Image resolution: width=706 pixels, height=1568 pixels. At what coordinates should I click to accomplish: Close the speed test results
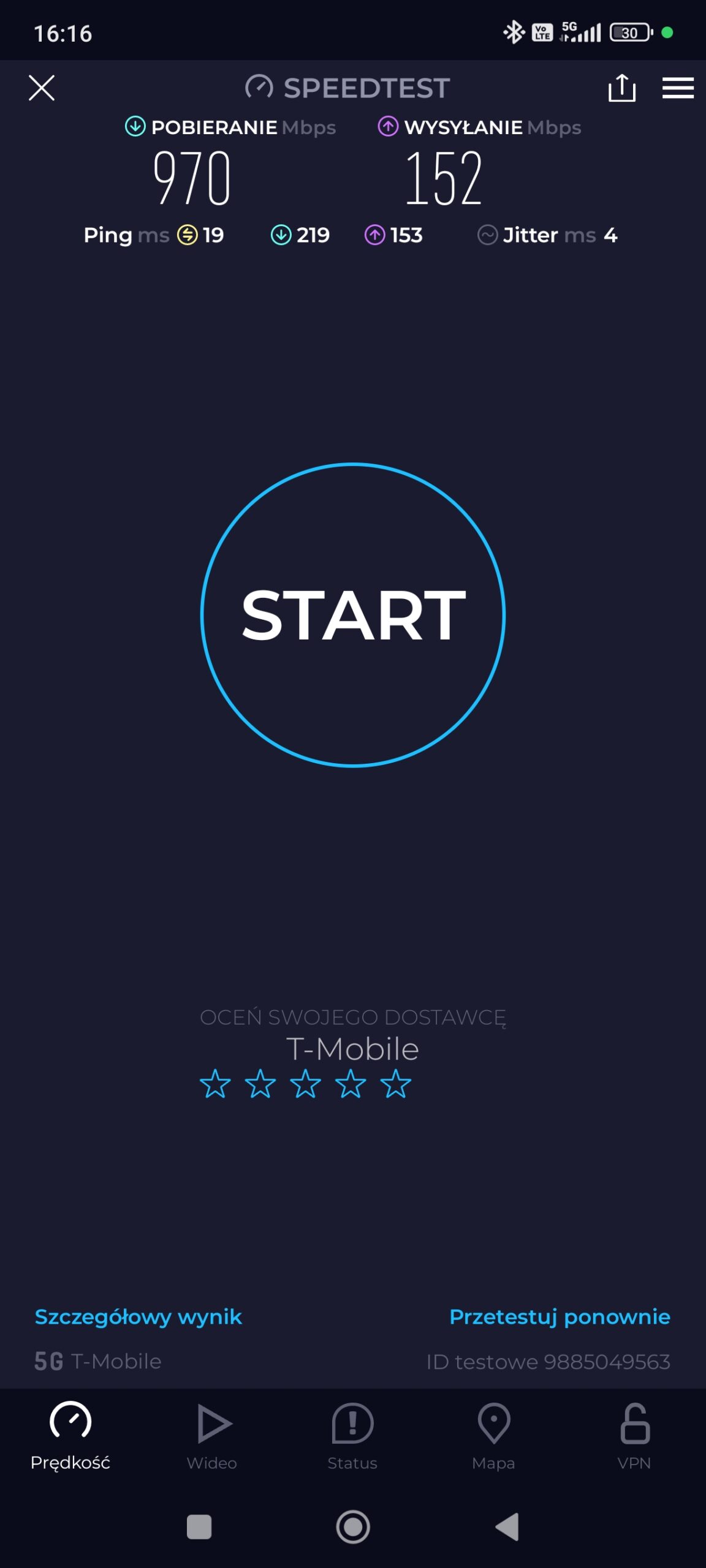42,88
